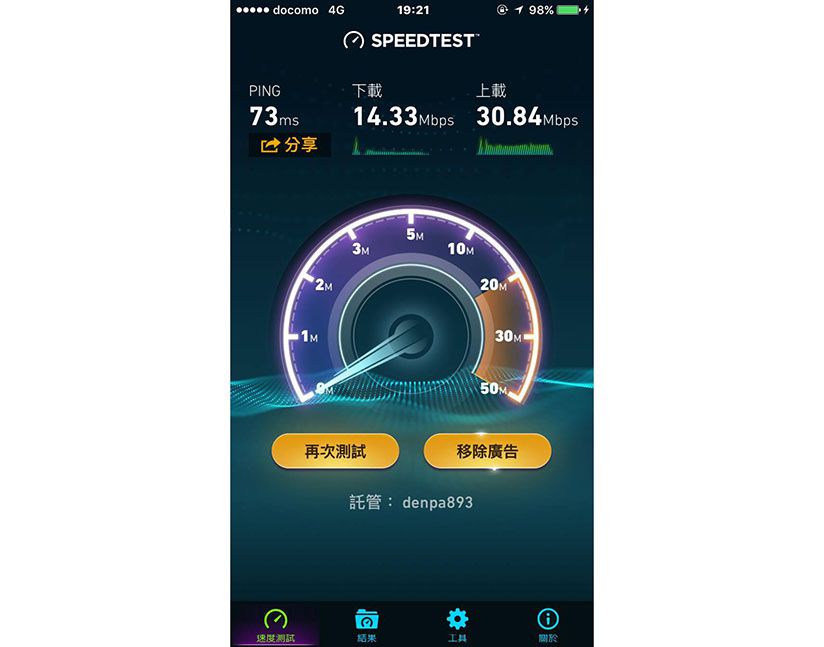This screenshot has height=647, width=824.
Task: Switch to the 速度測試 tab
Action: [275, 625]
